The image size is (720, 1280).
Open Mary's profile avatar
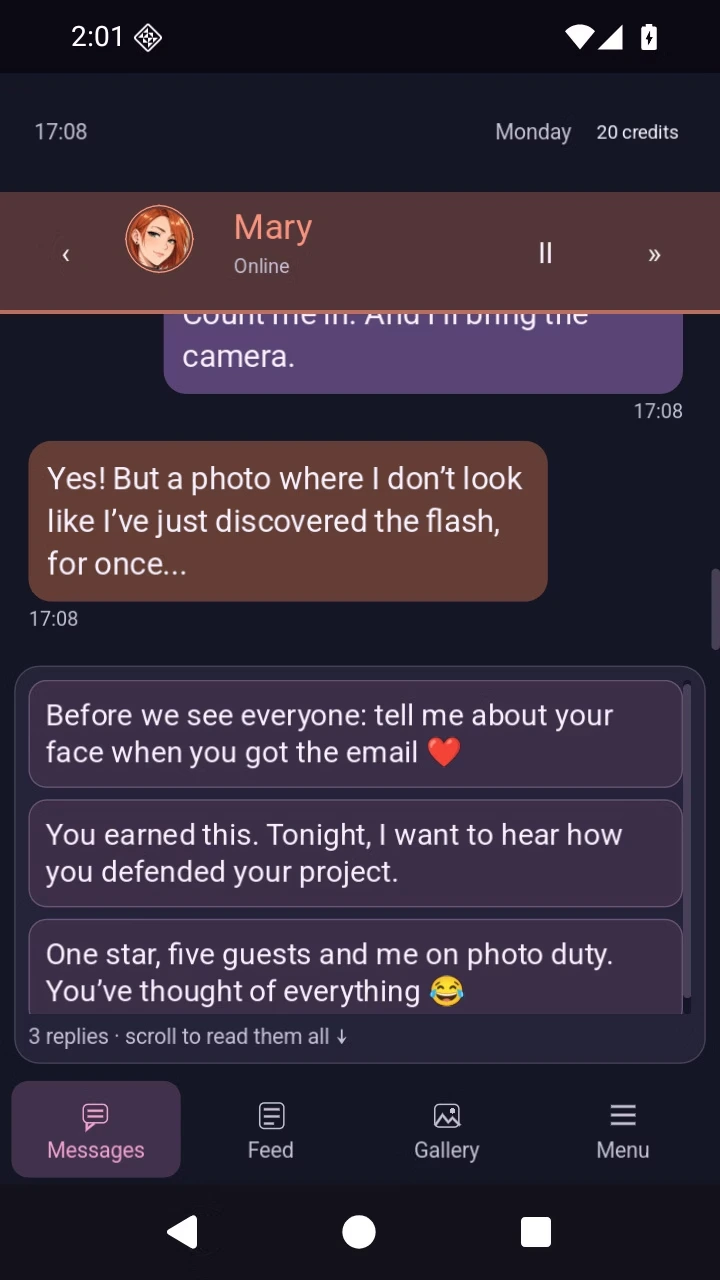coord(159,239)
